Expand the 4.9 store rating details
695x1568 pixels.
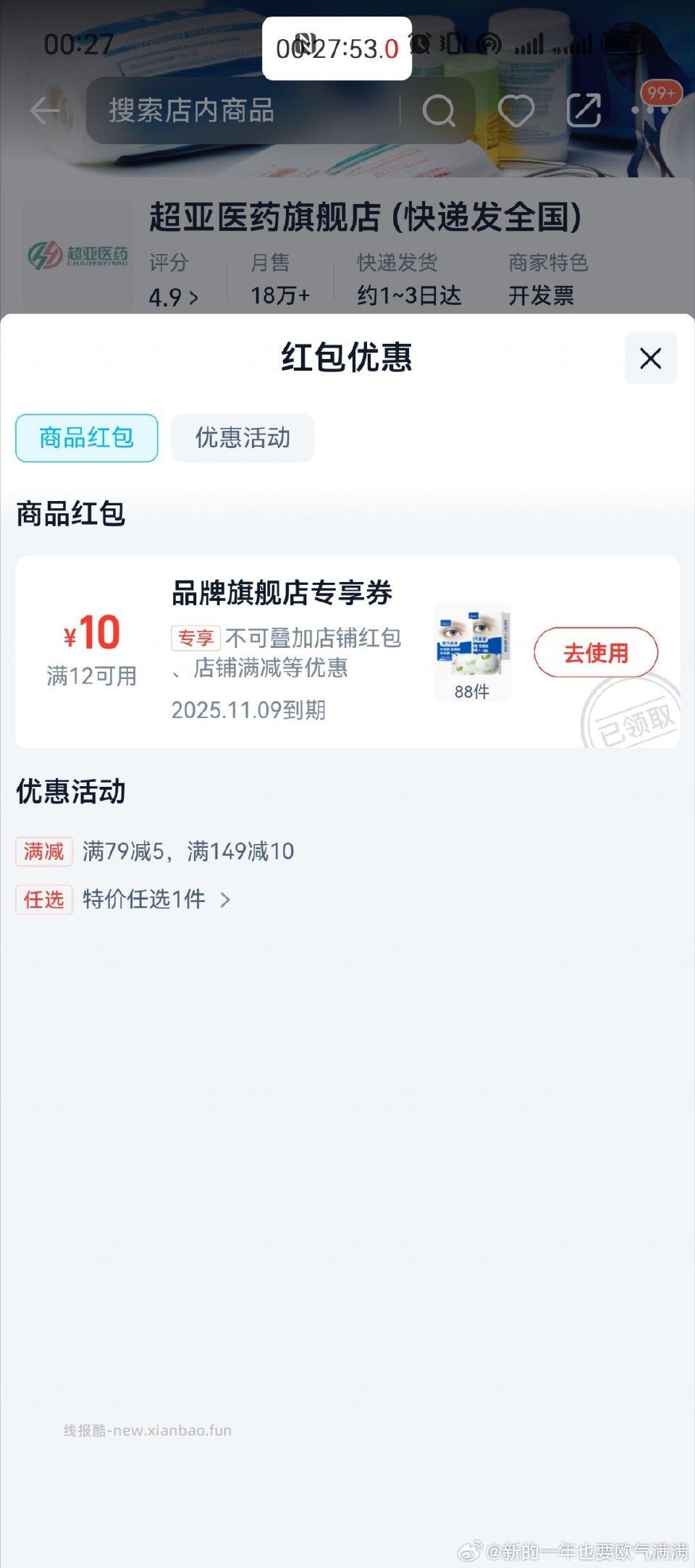172,295
